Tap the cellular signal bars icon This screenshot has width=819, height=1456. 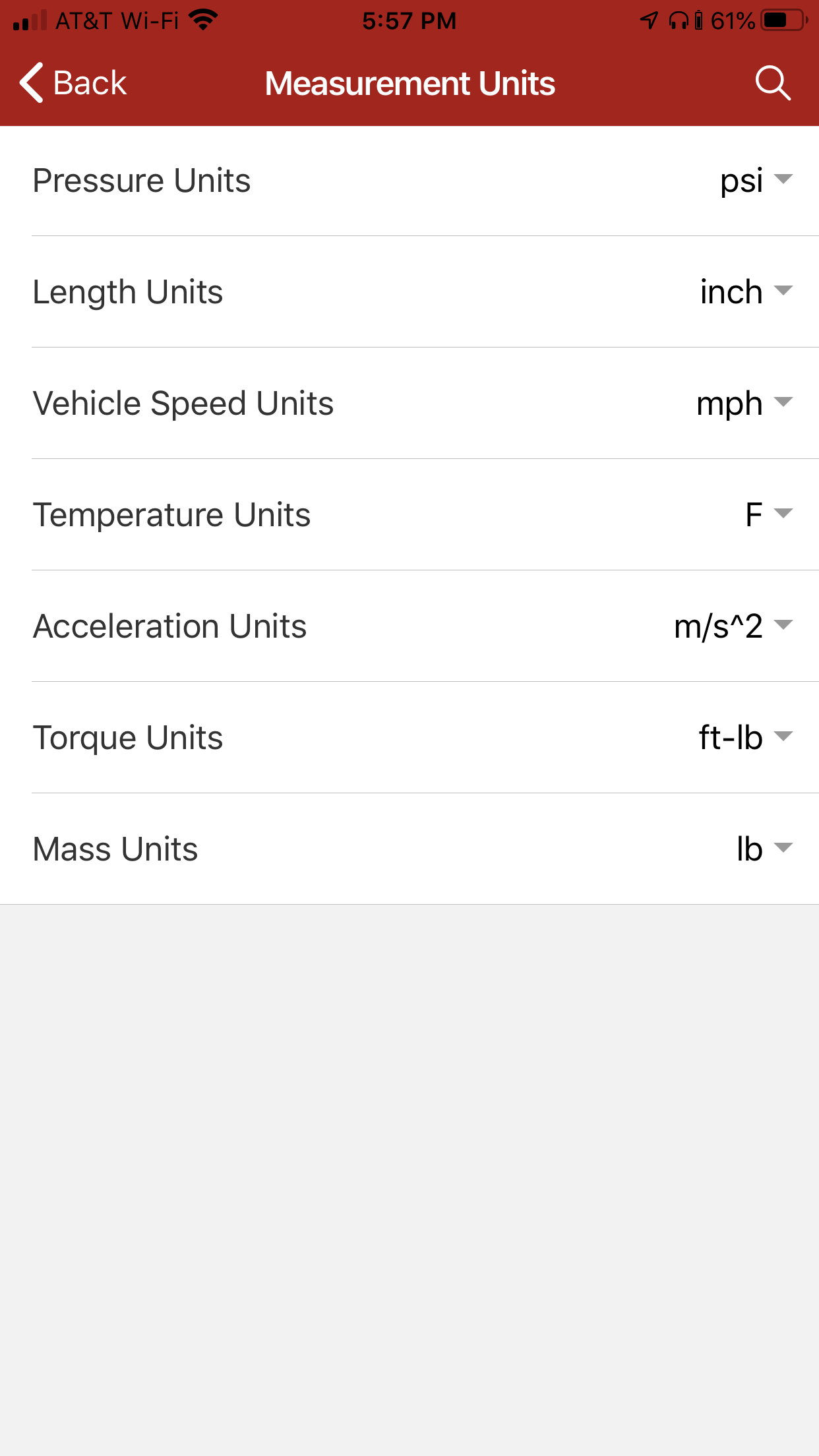[30, 20]
